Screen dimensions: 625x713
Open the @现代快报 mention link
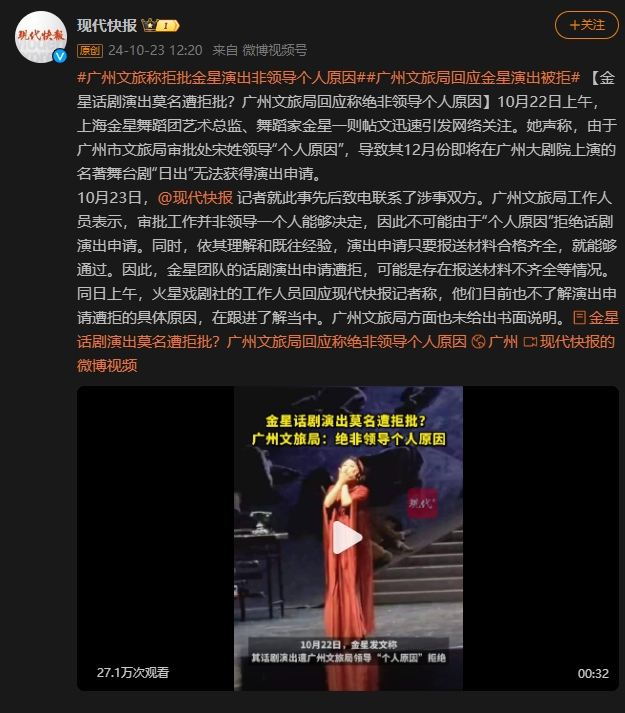tap(196, 198)
